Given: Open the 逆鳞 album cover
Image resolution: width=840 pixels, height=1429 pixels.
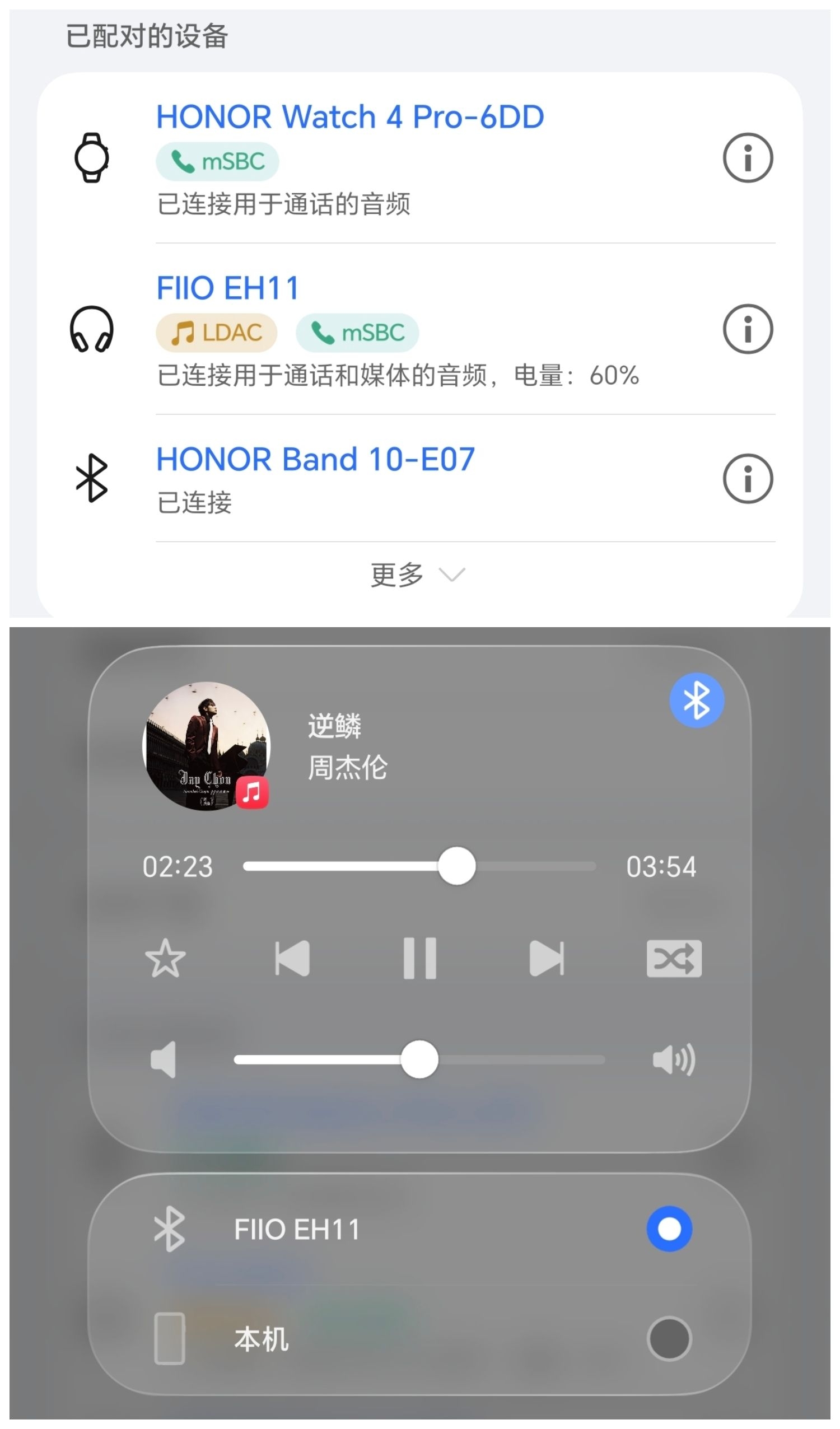Looking at the screenshot, I should pos(206,746).
